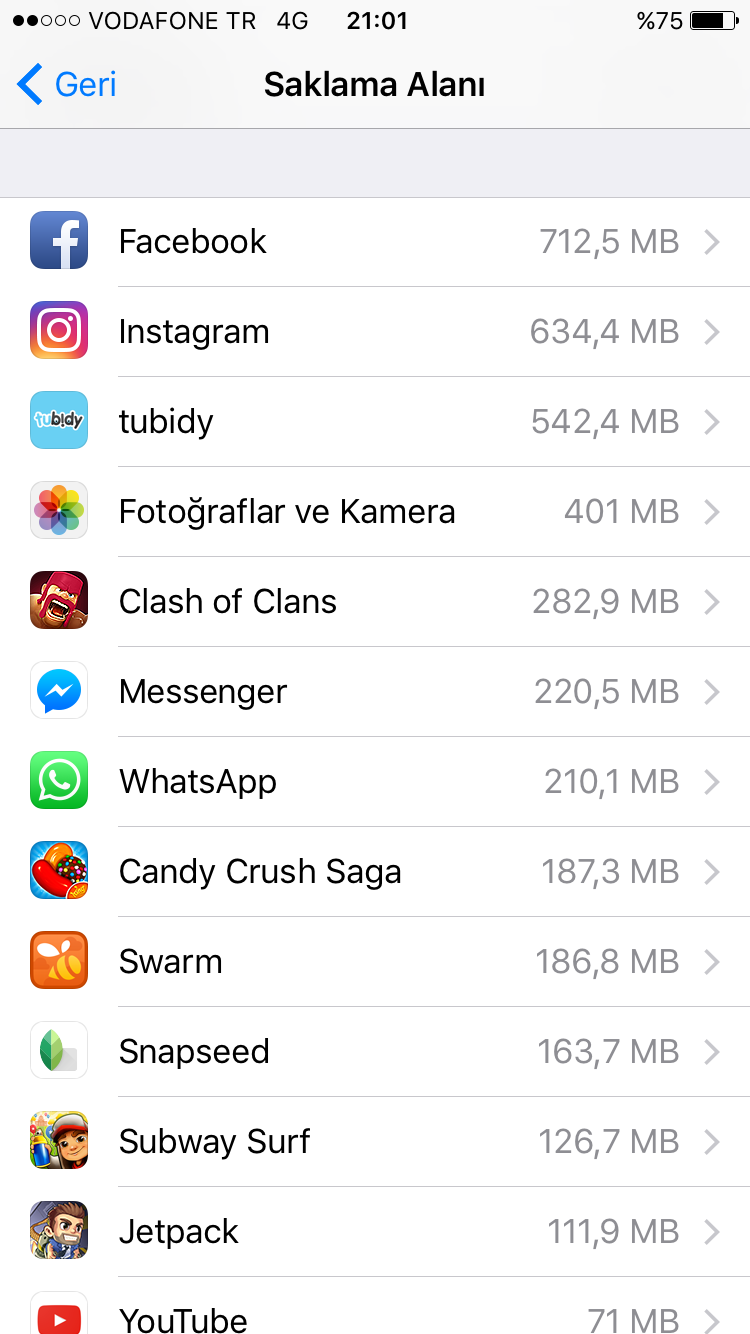Select the Clash of Clans row
The width and height of the screenshot is (750, 1334).
click(375, 602)
